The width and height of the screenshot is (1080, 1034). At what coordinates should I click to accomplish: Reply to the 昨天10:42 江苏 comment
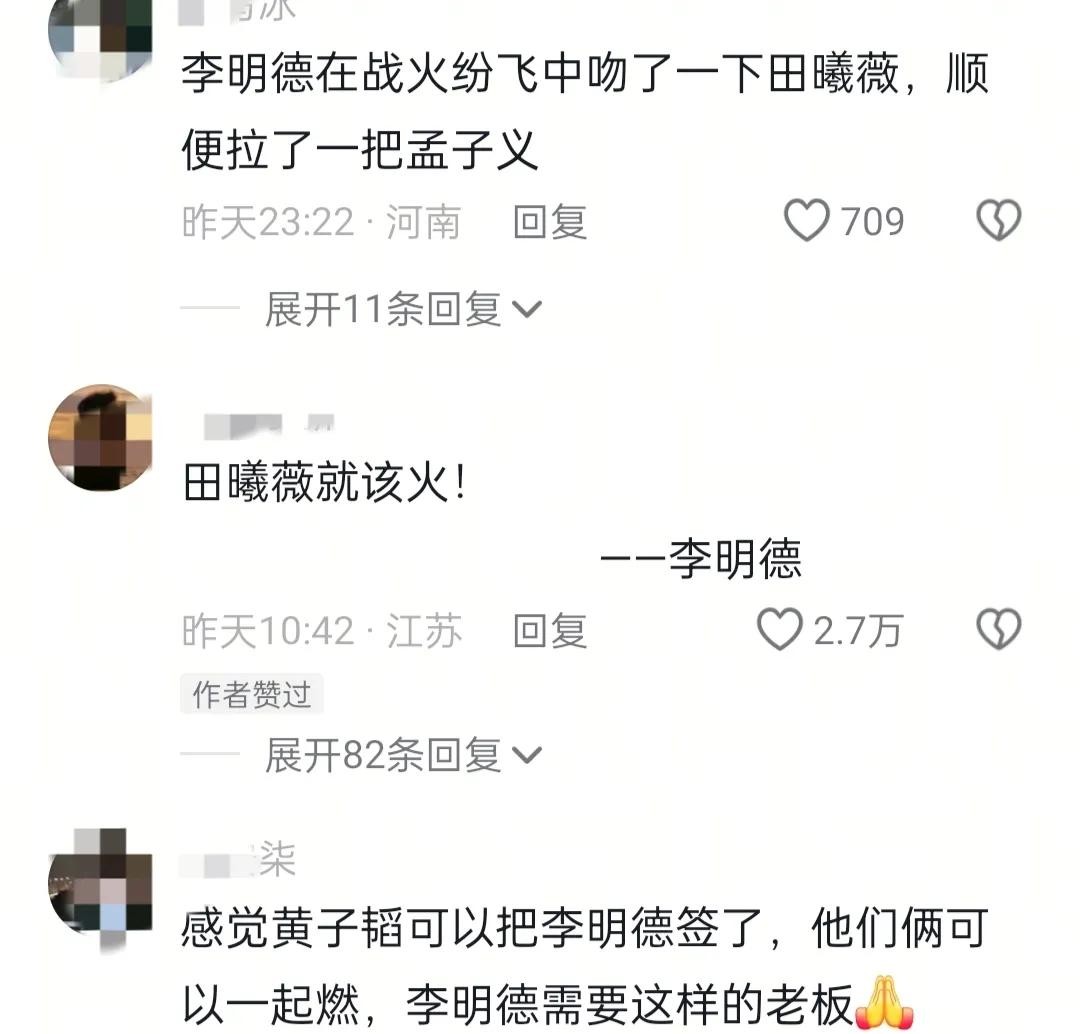[549, 631]
